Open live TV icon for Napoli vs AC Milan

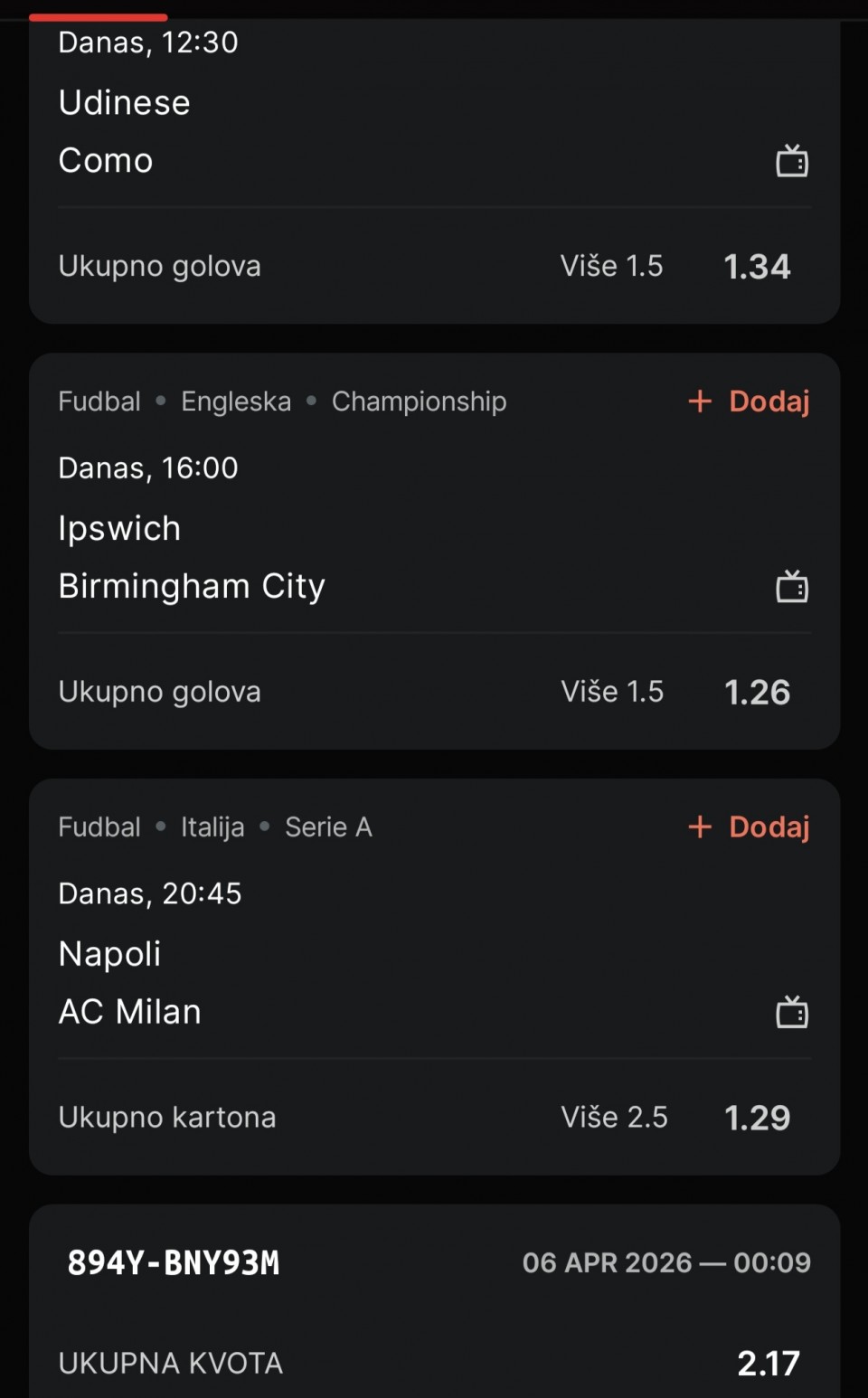click(x=792, y=1012)
